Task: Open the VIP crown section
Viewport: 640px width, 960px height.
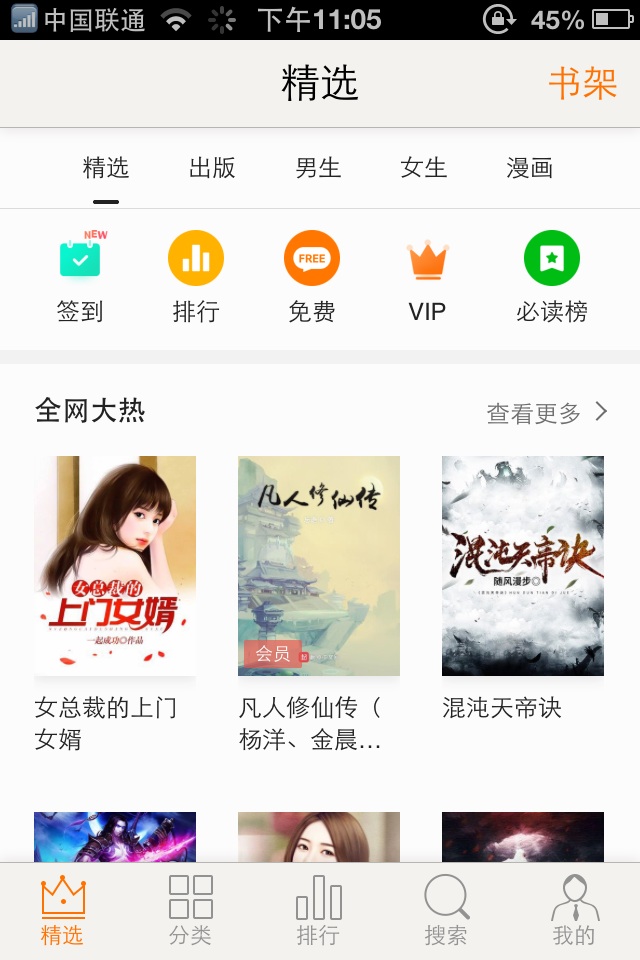Action: [427, 280]
